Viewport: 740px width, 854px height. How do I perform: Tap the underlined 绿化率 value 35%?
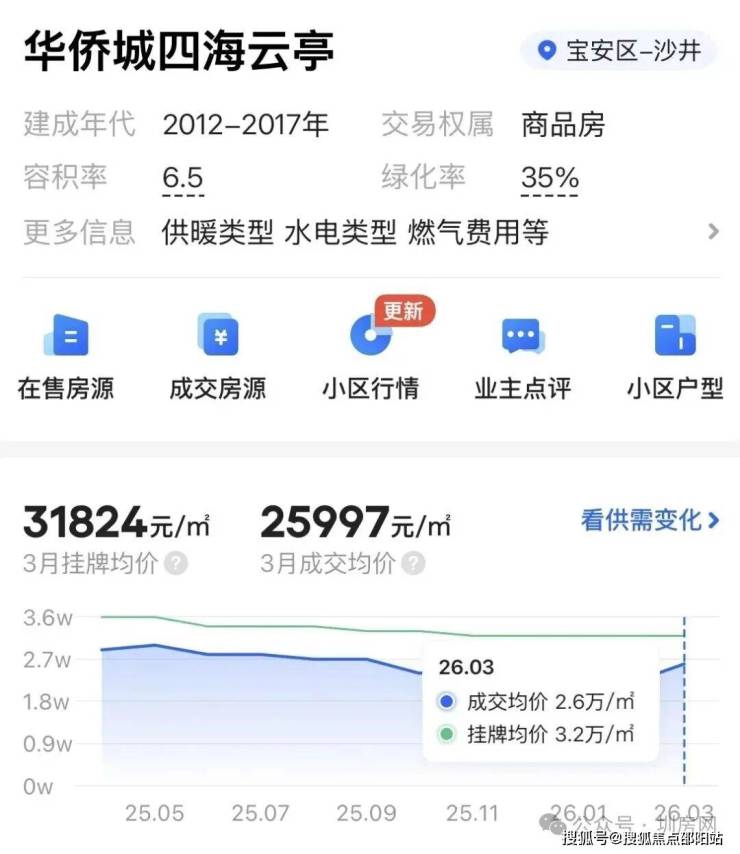coord(549,179)
